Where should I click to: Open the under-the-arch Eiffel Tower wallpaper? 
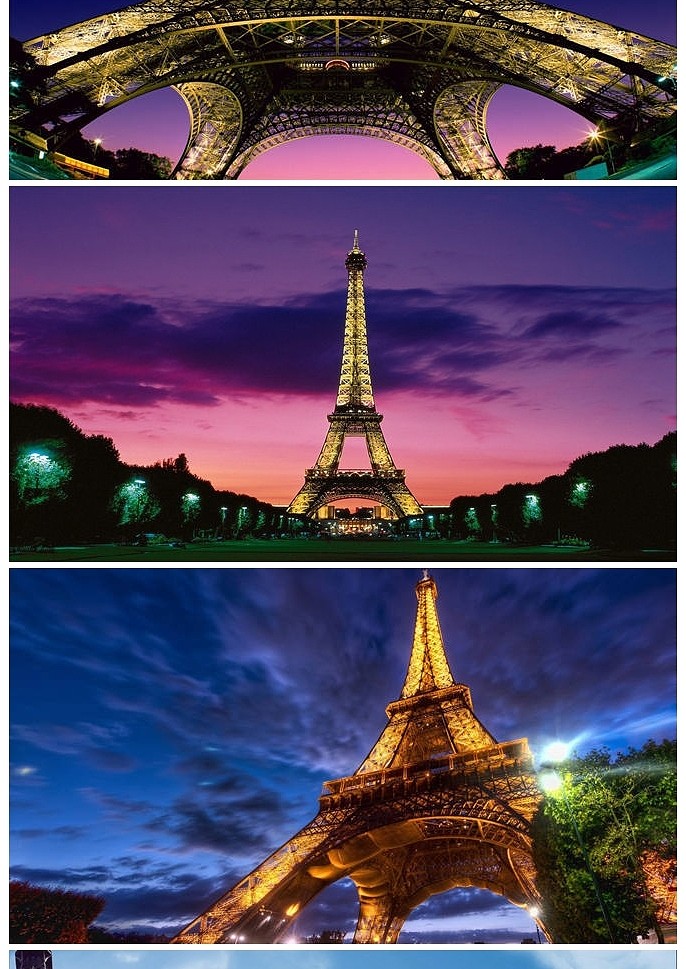tap(342, 90)
